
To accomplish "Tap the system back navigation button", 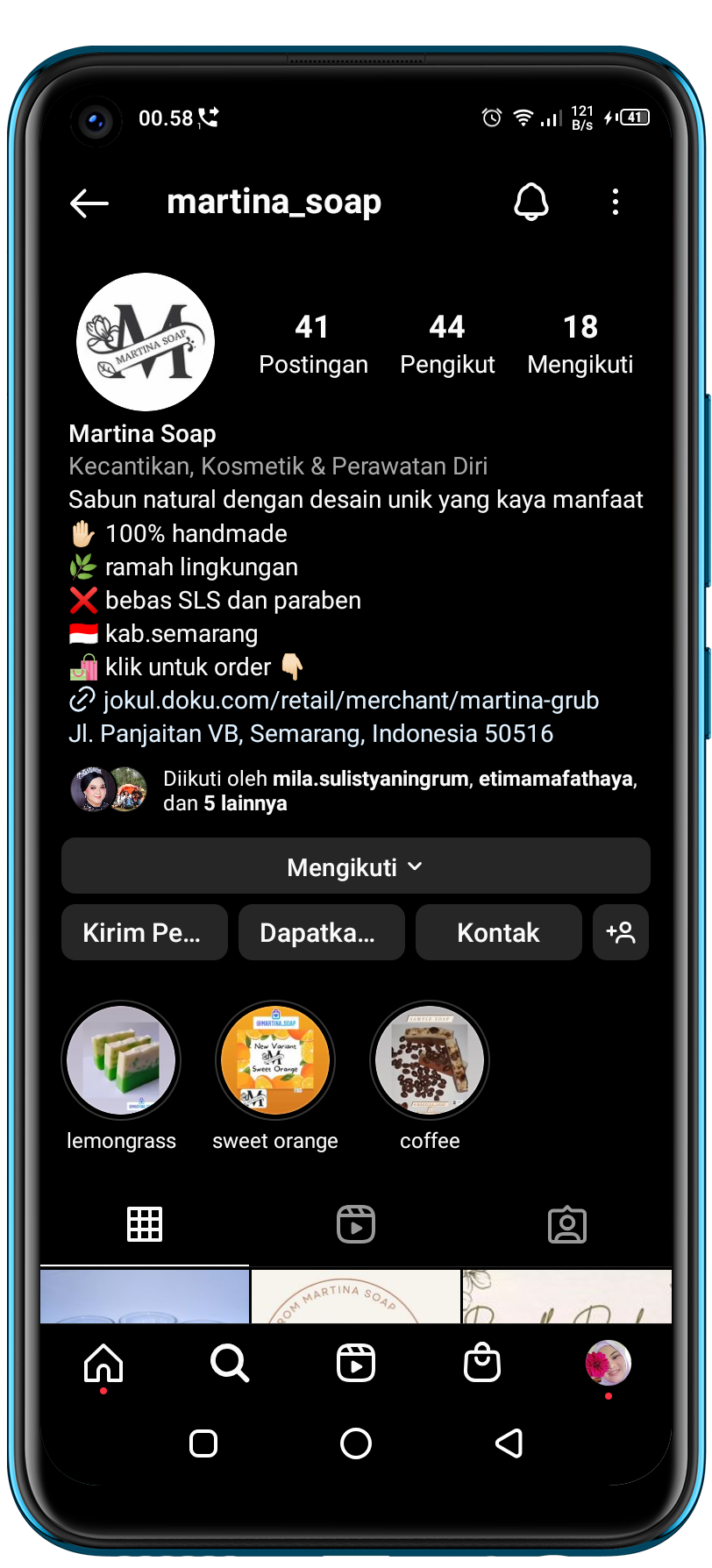I will tap(509, 1443).
